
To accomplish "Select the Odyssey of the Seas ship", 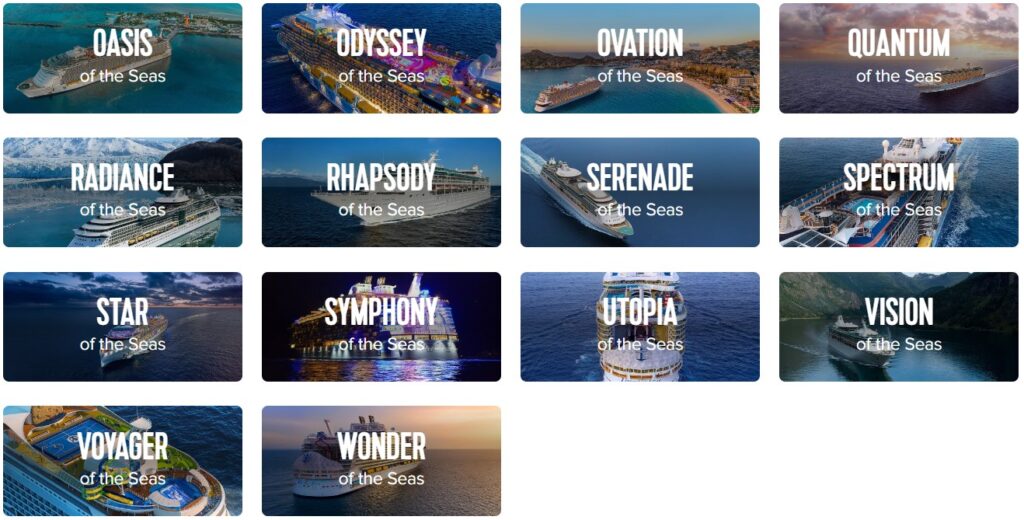I will tap(381, 58).
